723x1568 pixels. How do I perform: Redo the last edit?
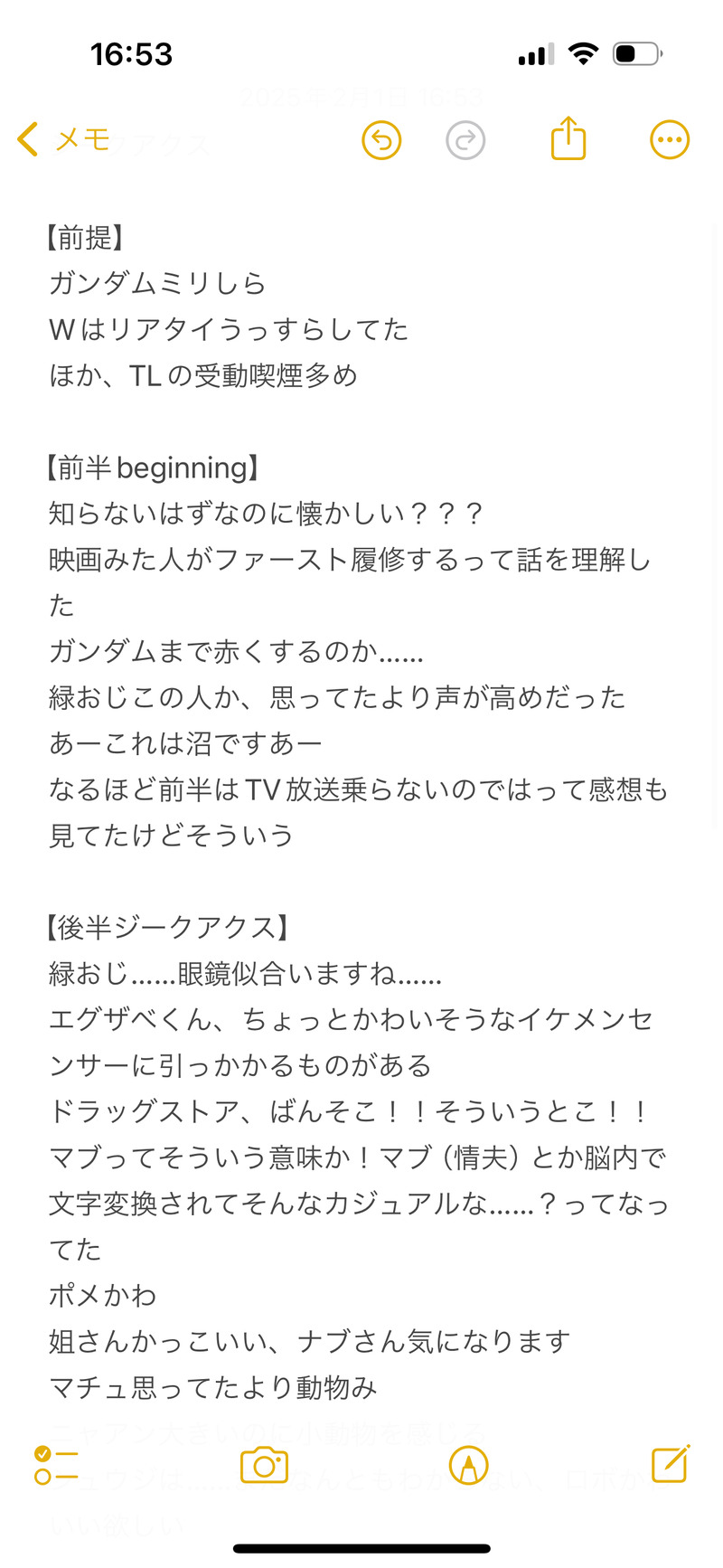(465, 140)
